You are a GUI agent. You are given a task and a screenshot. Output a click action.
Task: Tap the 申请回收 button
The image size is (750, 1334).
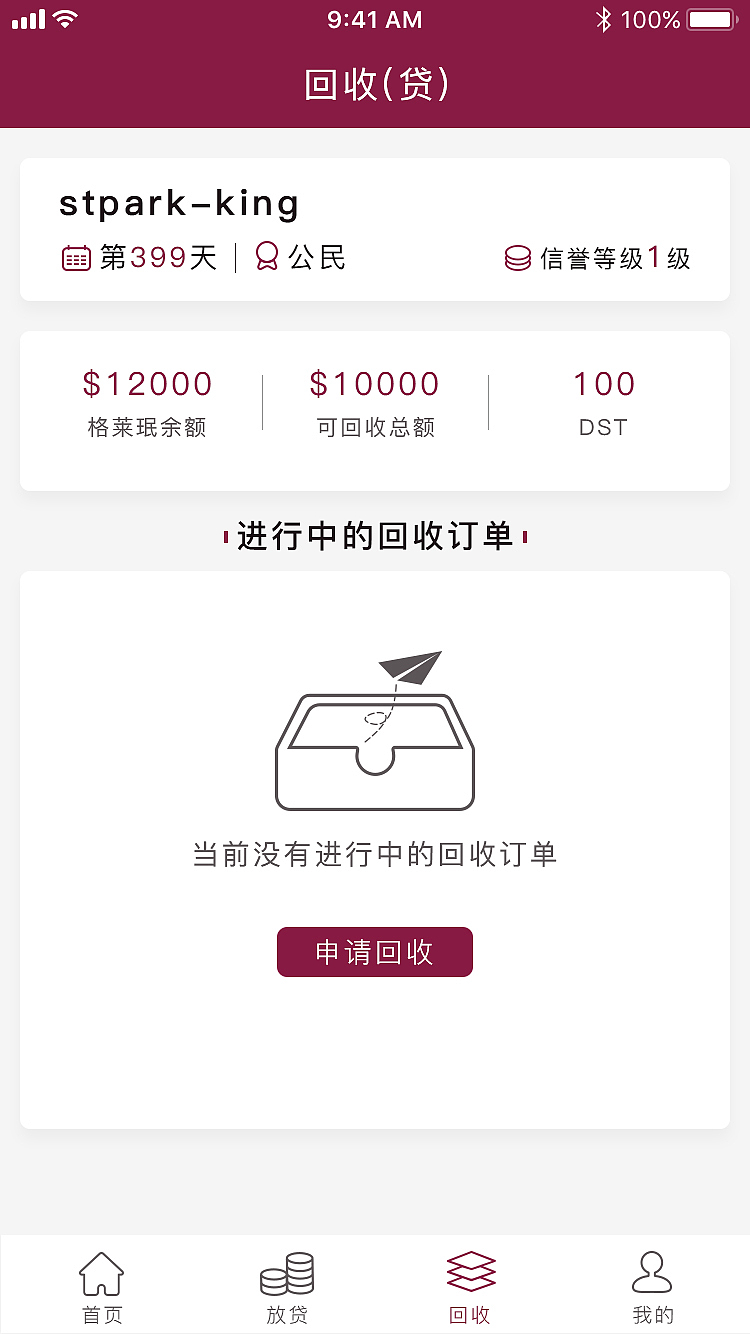(374, 952)
